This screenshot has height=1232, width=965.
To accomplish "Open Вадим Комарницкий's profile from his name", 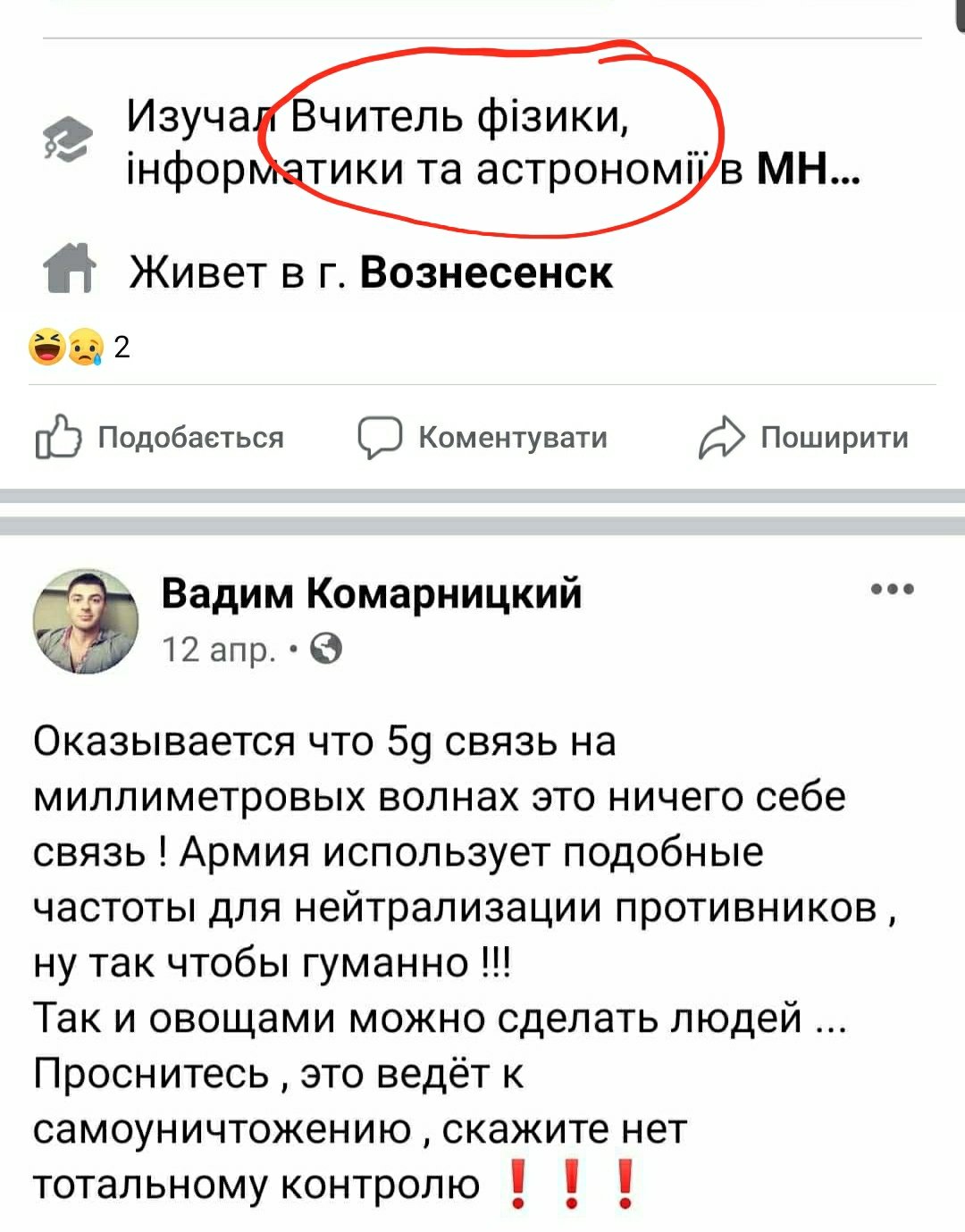I will [x=371, y=593].
